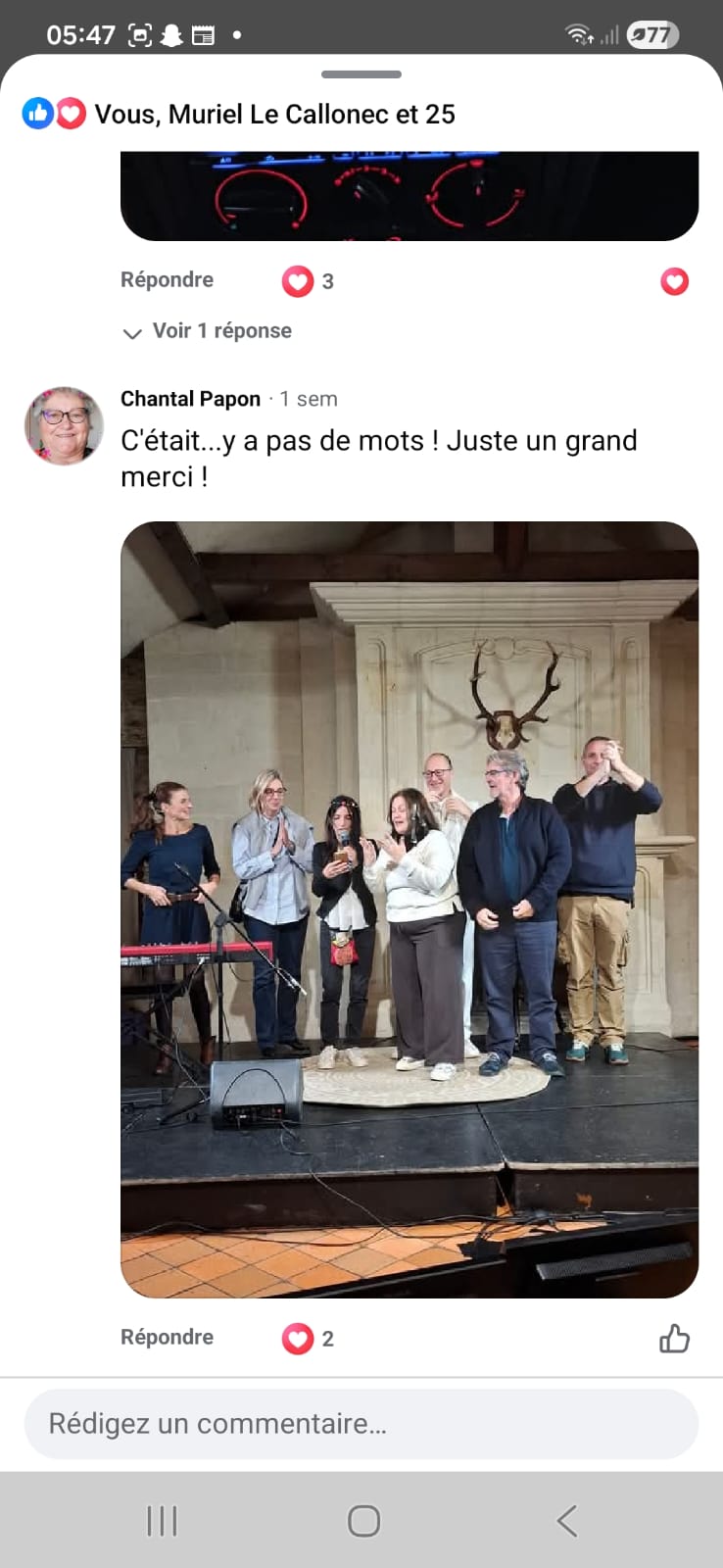View the 2 reactions on Chantal's comment
The image size is (723, 1568).
(x=309, y=1339)
